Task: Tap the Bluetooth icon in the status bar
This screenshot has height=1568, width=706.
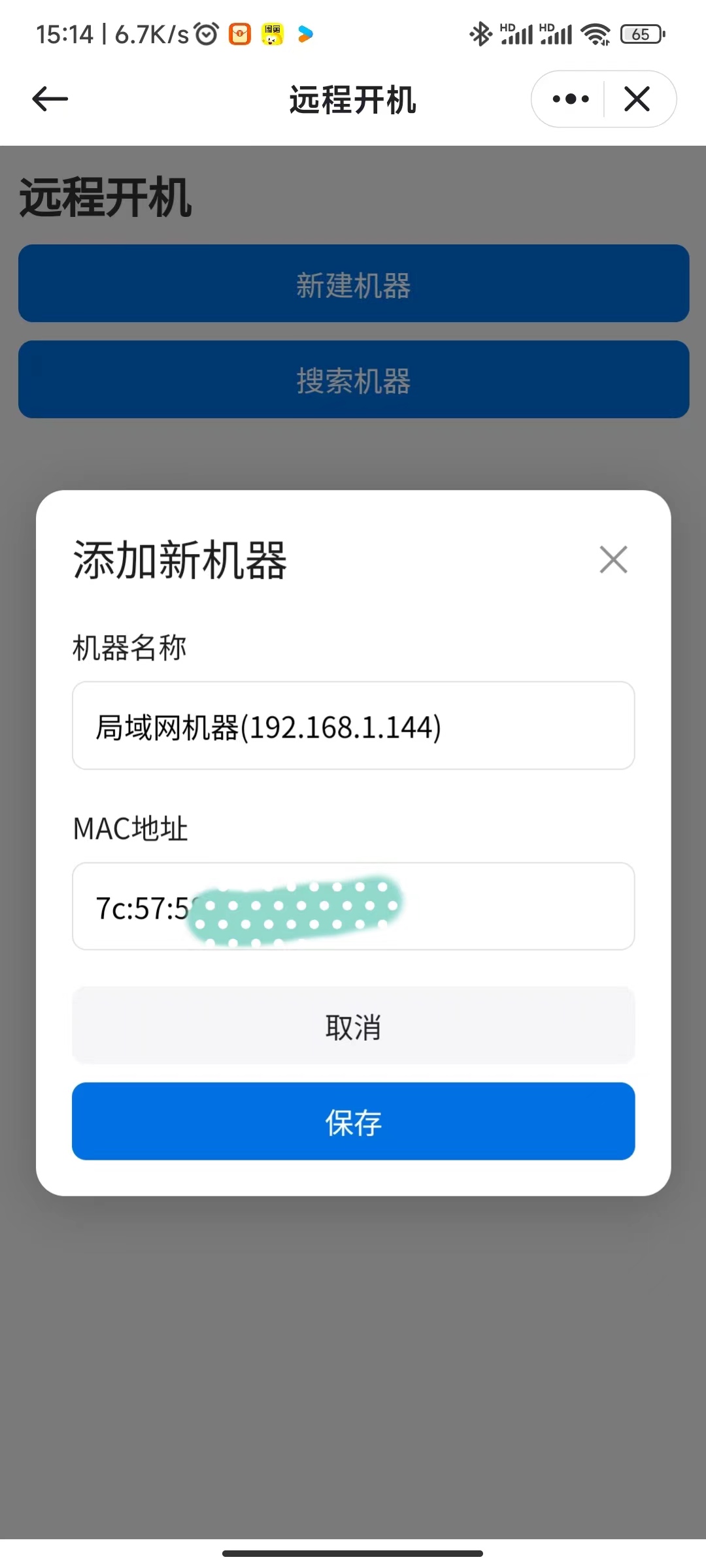Action: [480, 34]
